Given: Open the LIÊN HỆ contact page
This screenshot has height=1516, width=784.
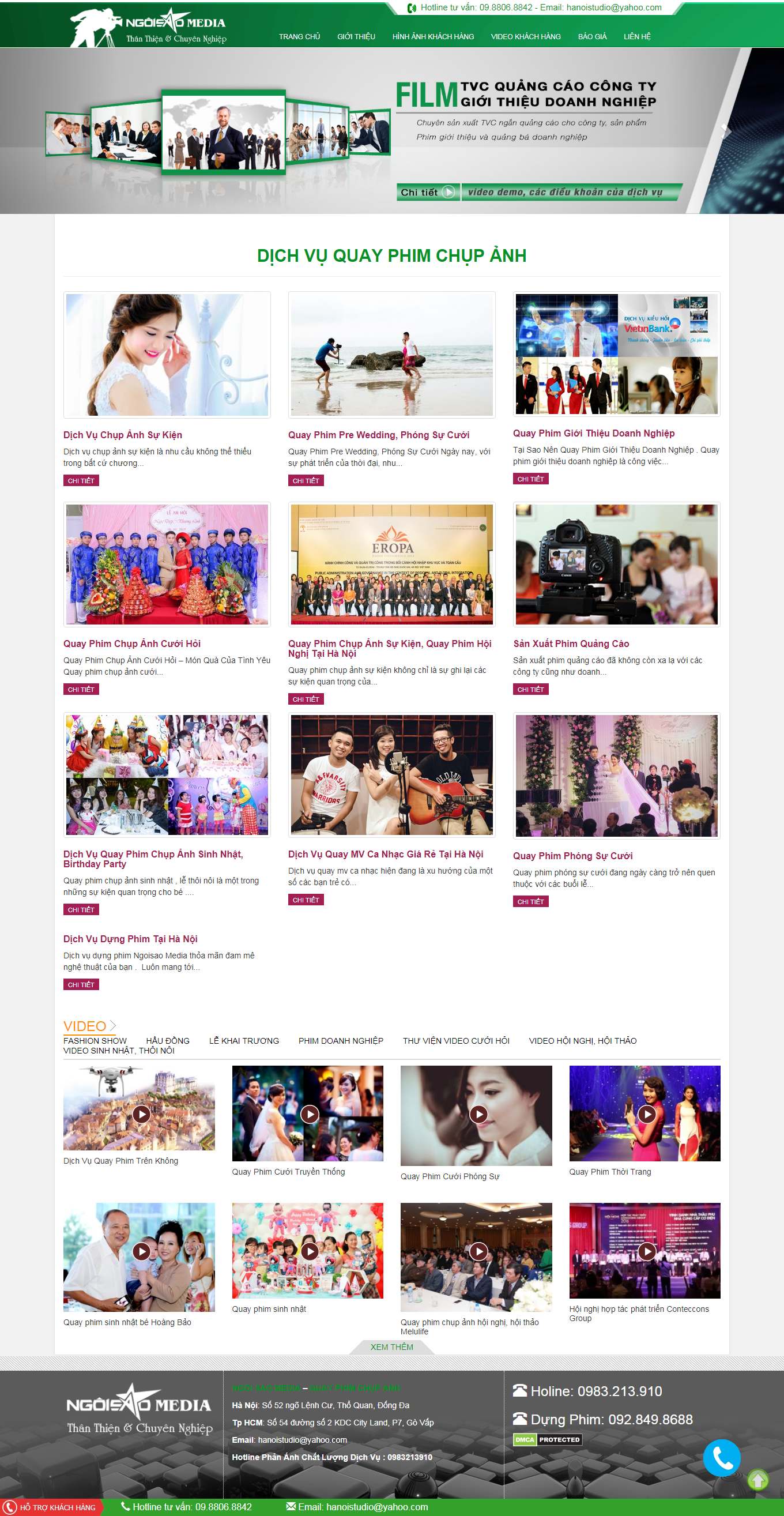Looking at the screenshot, I should (637, 36).
